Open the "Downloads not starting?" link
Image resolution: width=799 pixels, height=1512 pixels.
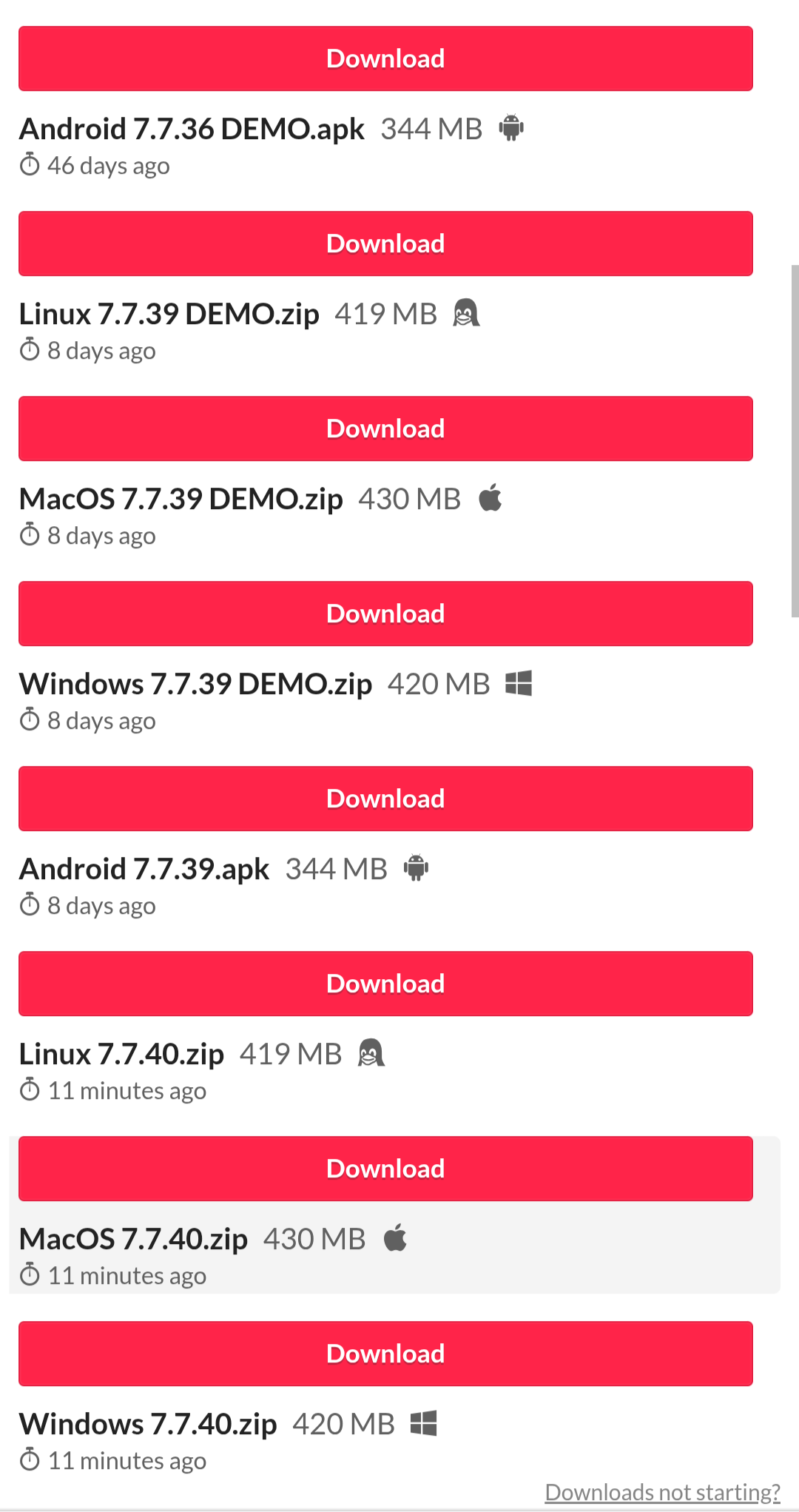tap(662, 1492)
